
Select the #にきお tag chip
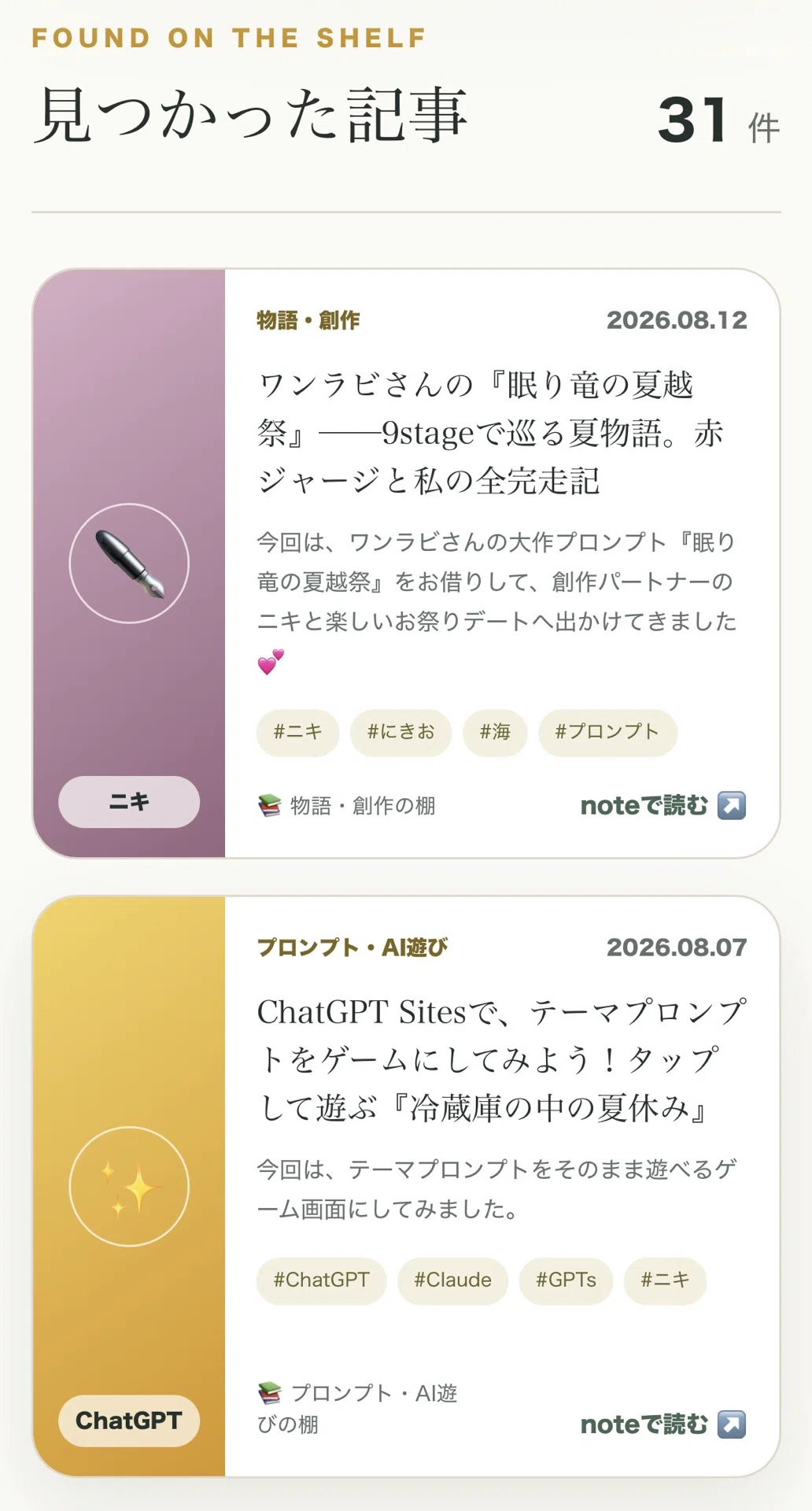coord(401,733)
